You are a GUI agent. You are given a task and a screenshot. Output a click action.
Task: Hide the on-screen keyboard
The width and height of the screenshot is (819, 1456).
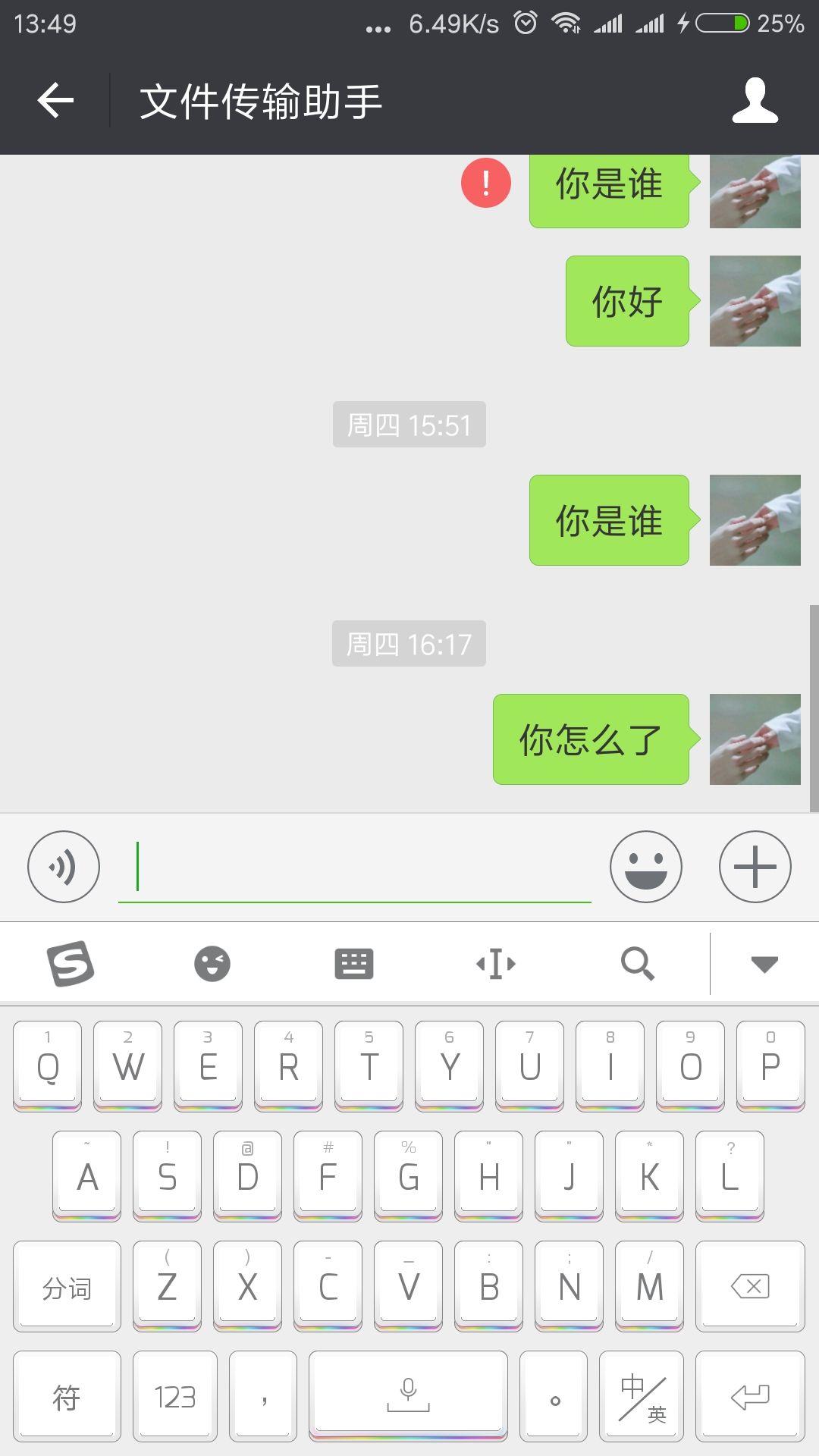coord(764,964)
